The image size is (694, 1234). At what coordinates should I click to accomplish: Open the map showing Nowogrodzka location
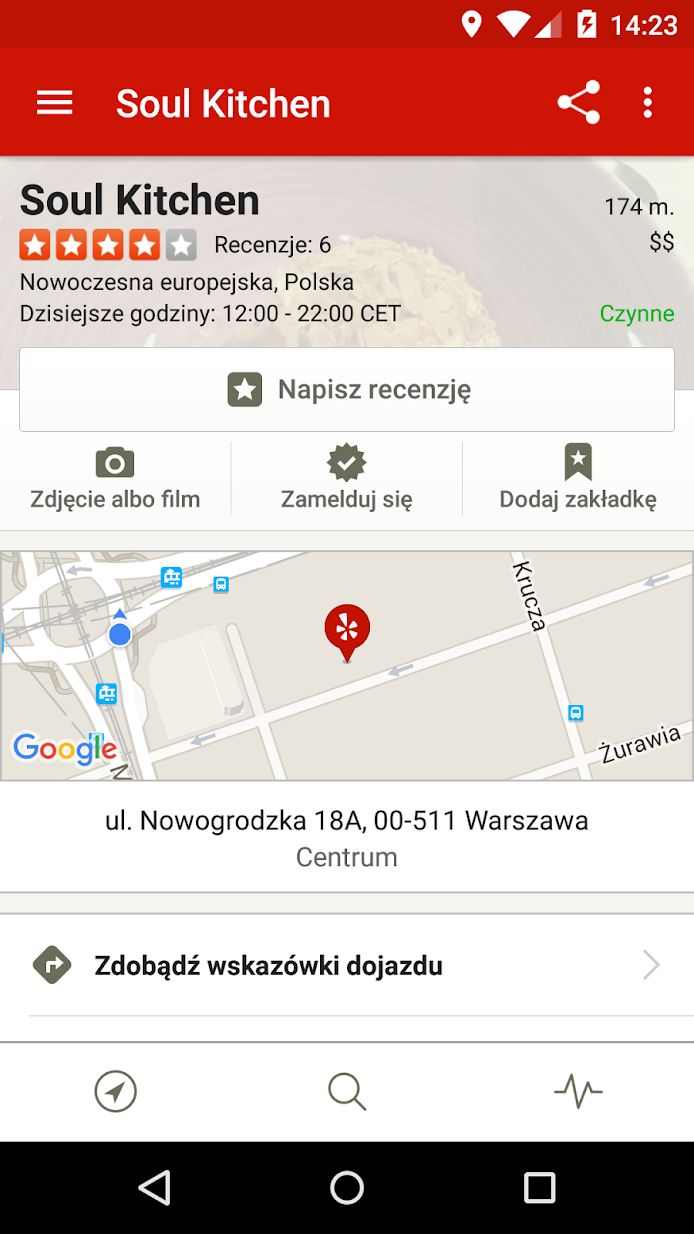pos(347,666)
